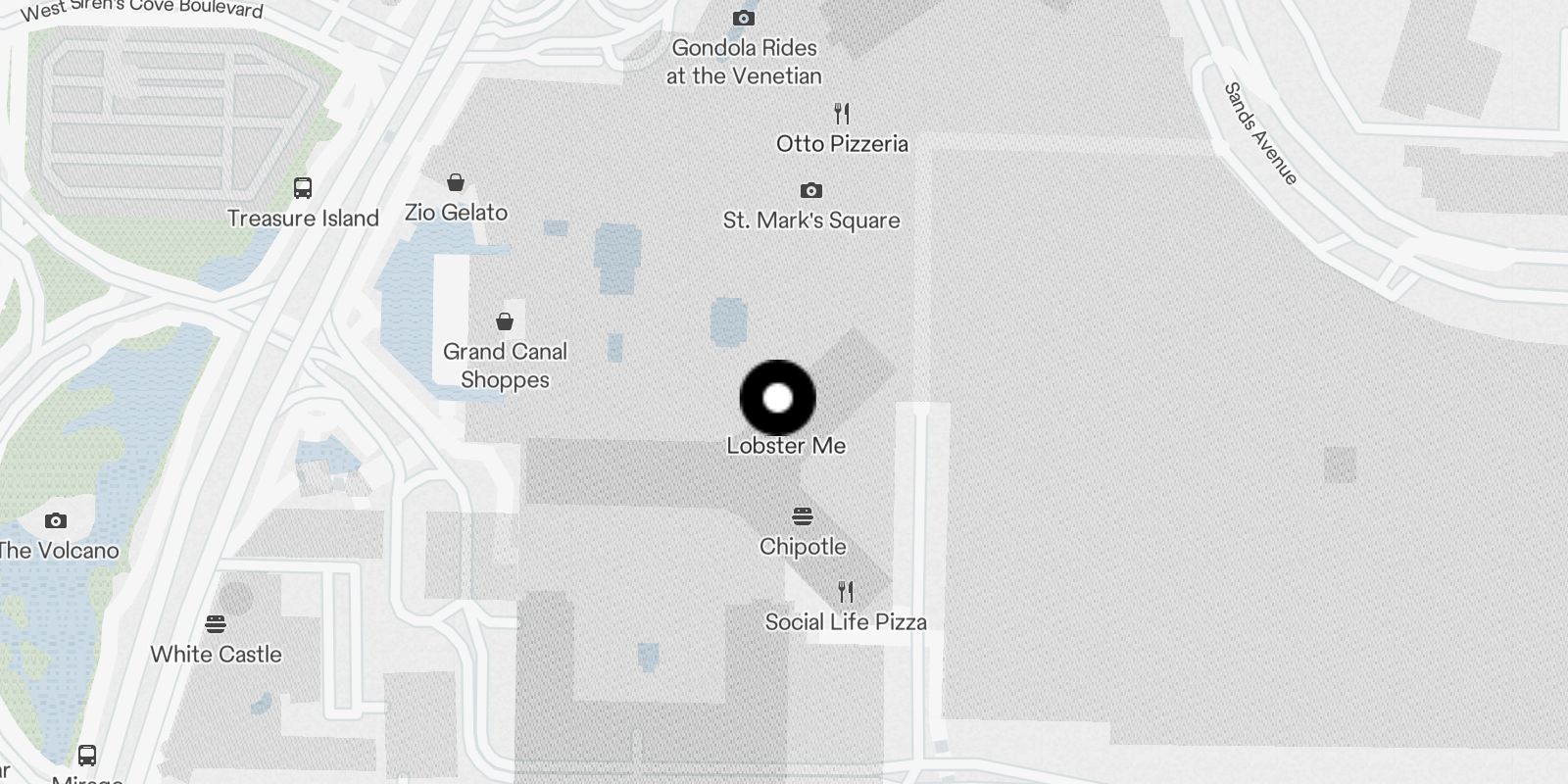This screenshot has width=1568, height=784.
Task: Tap the Lobster Me location pin
Action: click(777, 398)
